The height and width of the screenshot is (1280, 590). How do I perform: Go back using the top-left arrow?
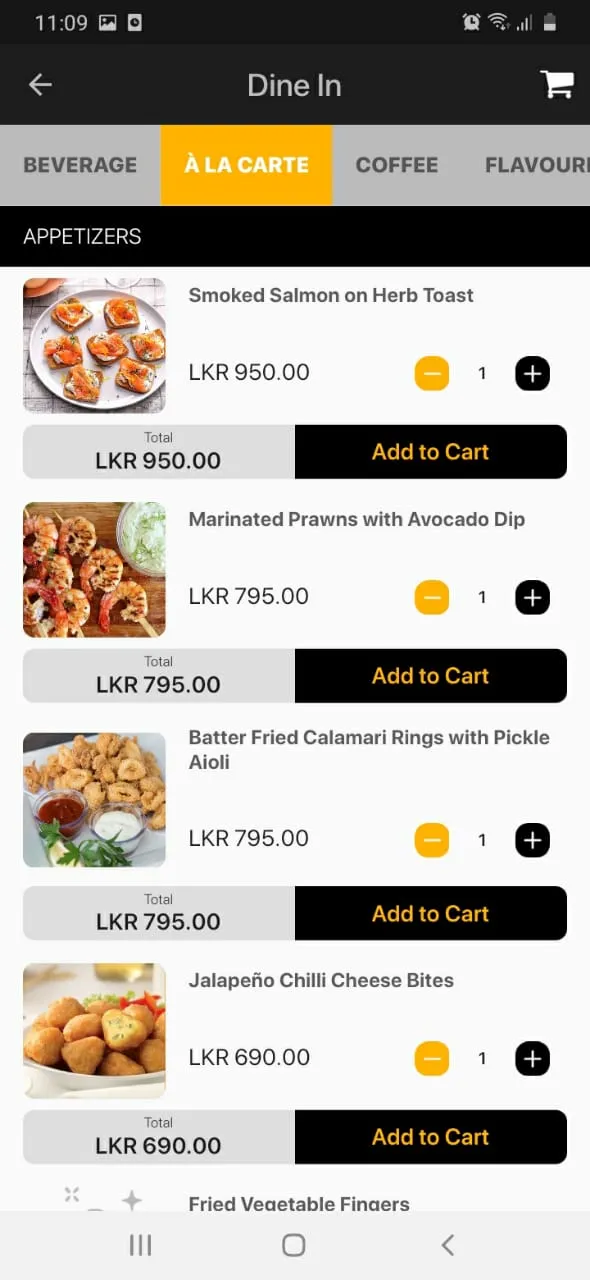coord(40,85)
